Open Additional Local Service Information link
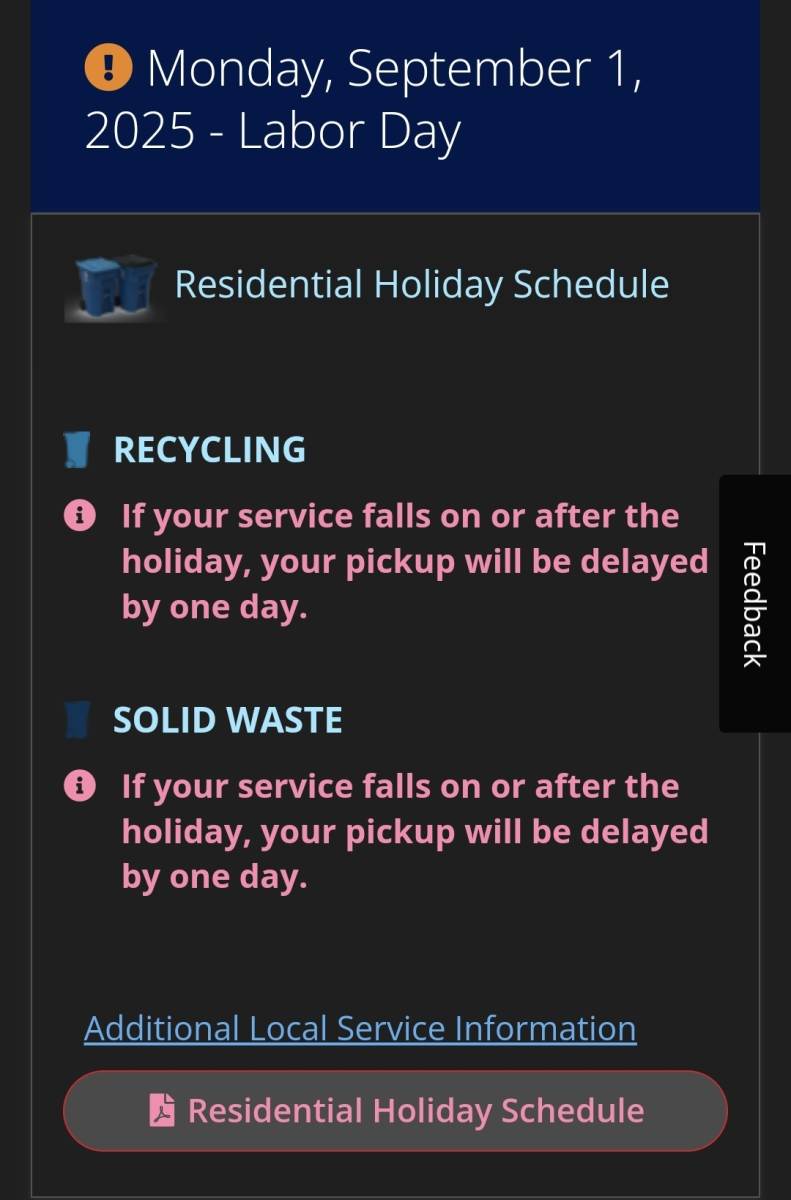 pos(360,1028)
